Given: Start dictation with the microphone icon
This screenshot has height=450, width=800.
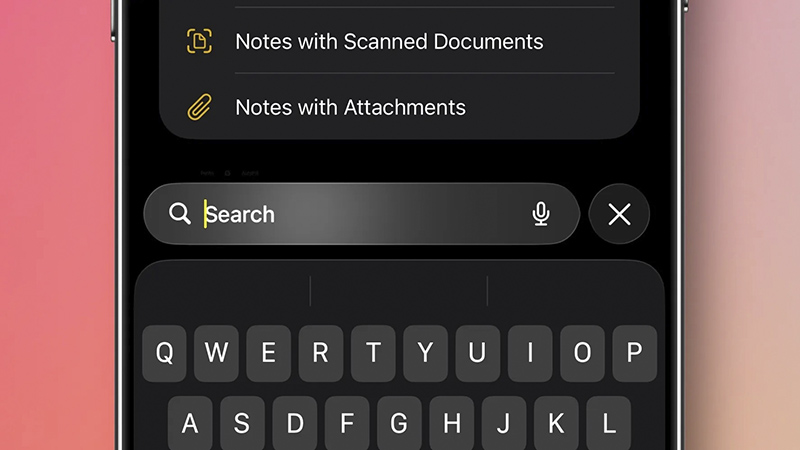Looking at the screenshot, I should click(541, 214).
